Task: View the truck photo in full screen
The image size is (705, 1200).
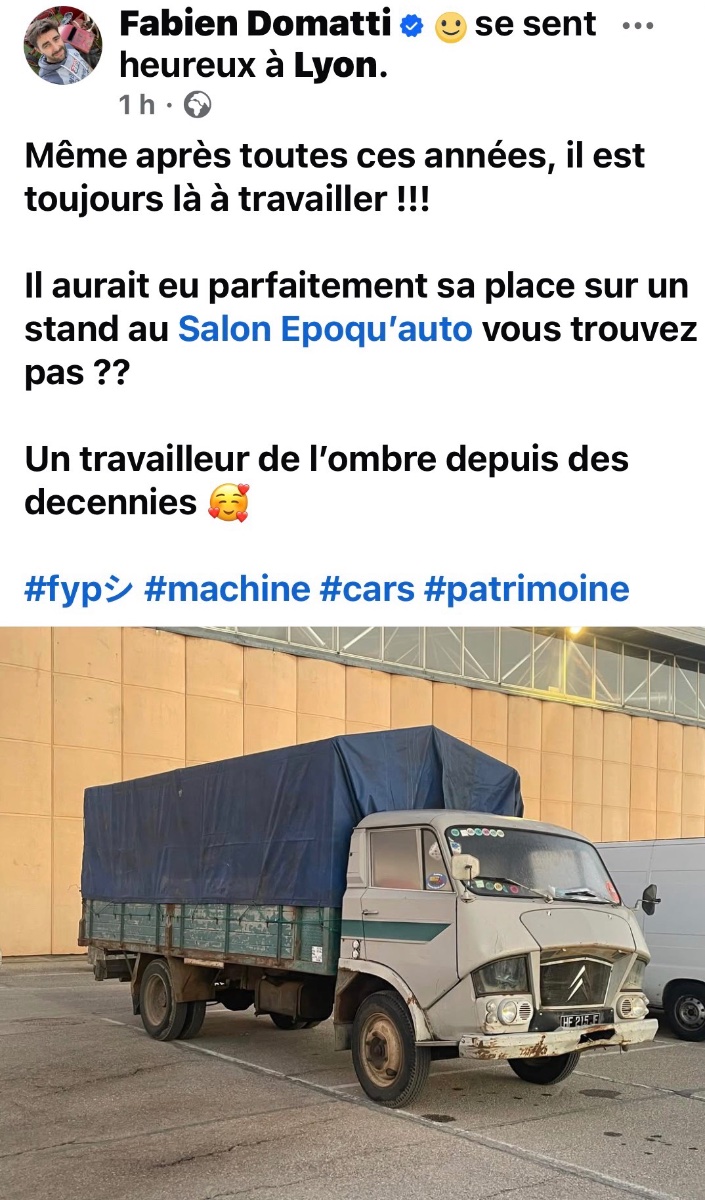Action: click(x=352, y=912)
